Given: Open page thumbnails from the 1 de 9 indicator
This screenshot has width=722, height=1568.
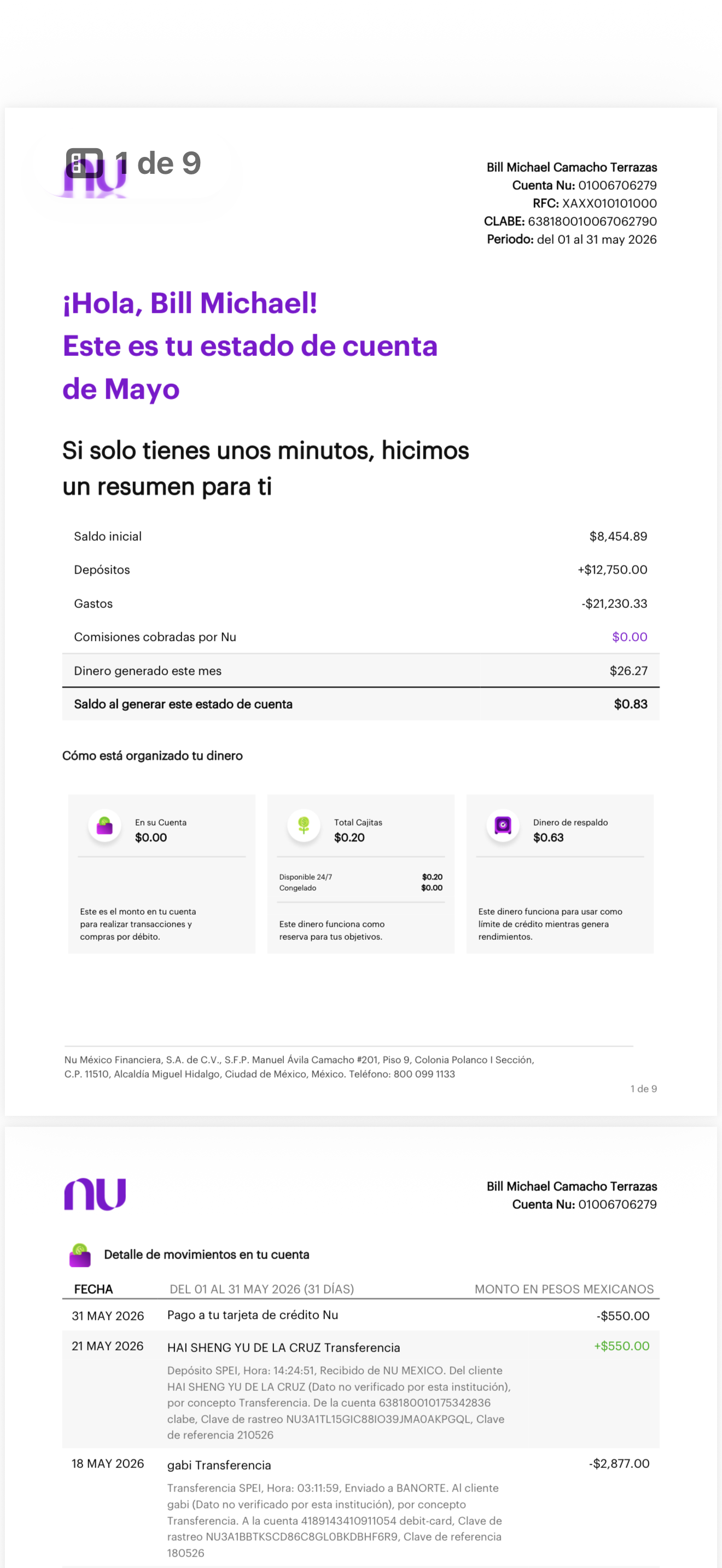Looking at the screenshot, I should click(85, 163).
